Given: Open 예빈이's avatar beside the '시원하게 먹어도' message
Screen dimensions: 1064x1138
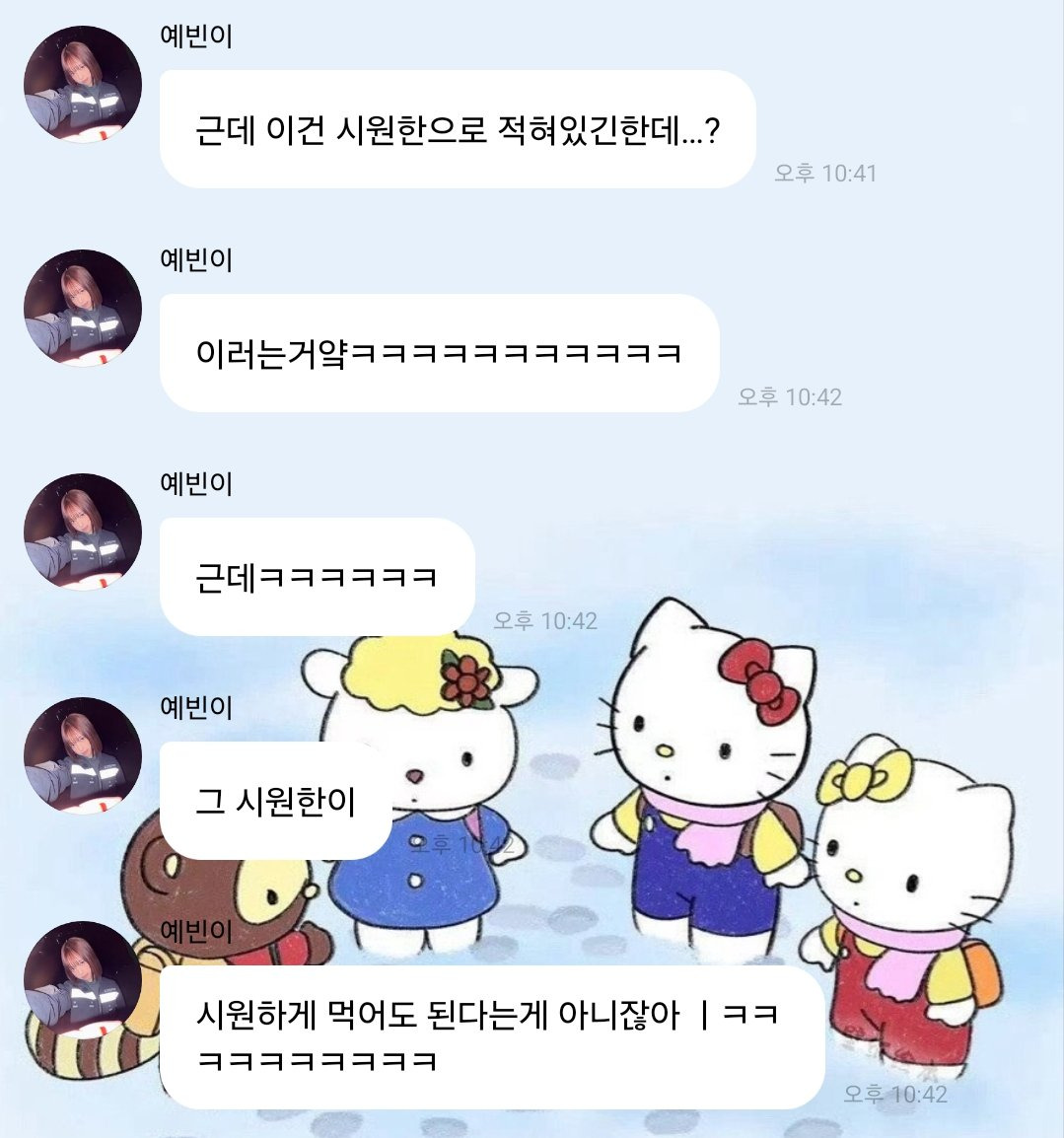Looking at the screenshot, I should (83, 980).
